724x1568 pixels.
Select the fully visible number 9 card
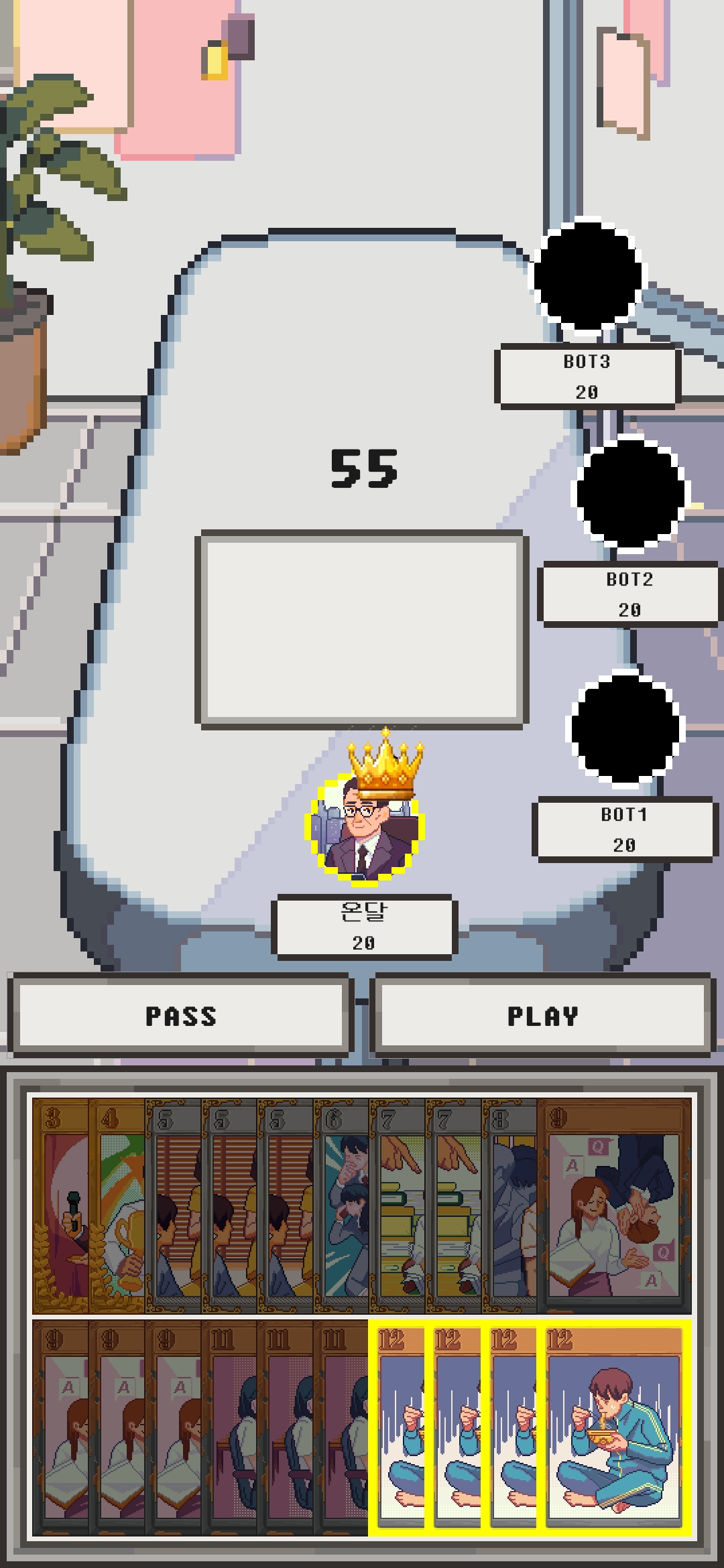tap(613, 1206)
